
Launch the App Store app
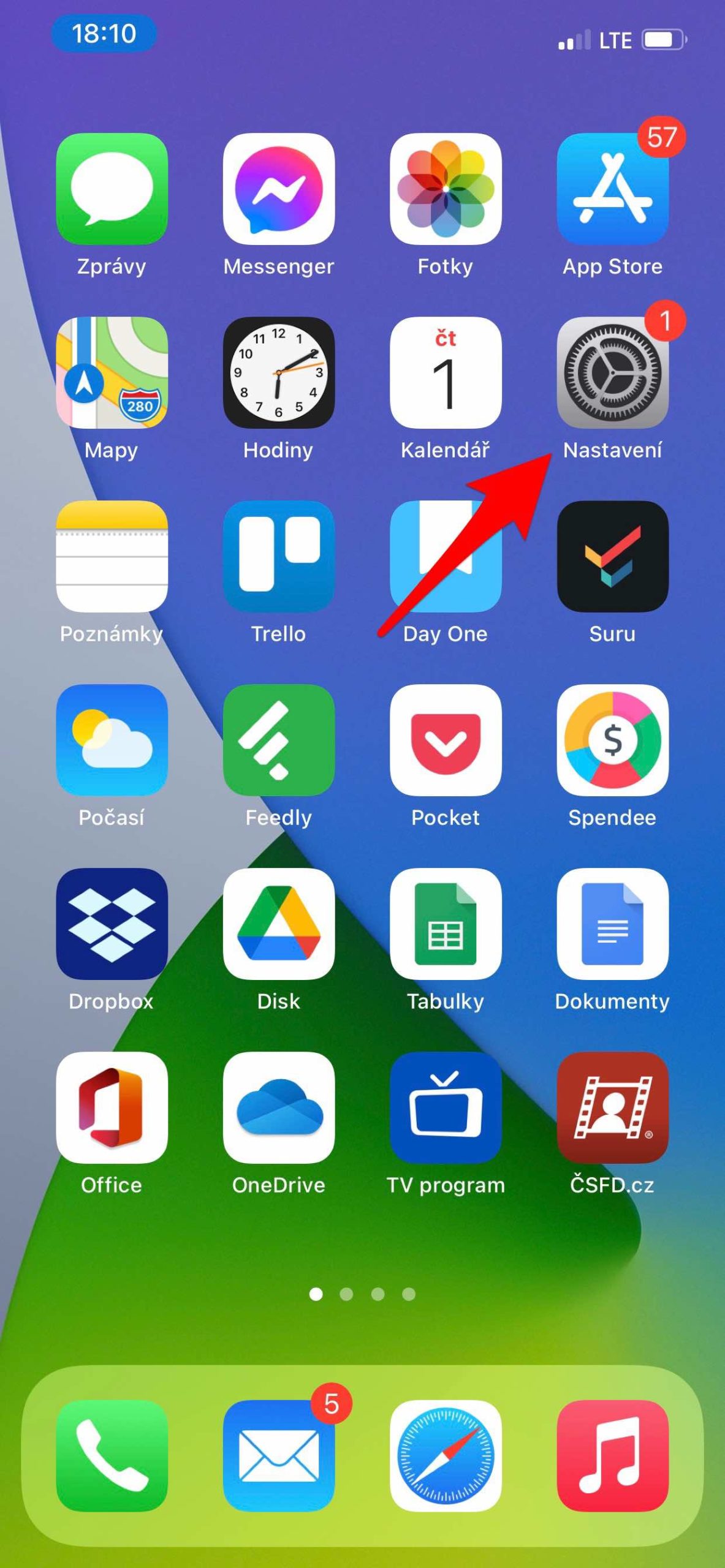pos(612,190)
